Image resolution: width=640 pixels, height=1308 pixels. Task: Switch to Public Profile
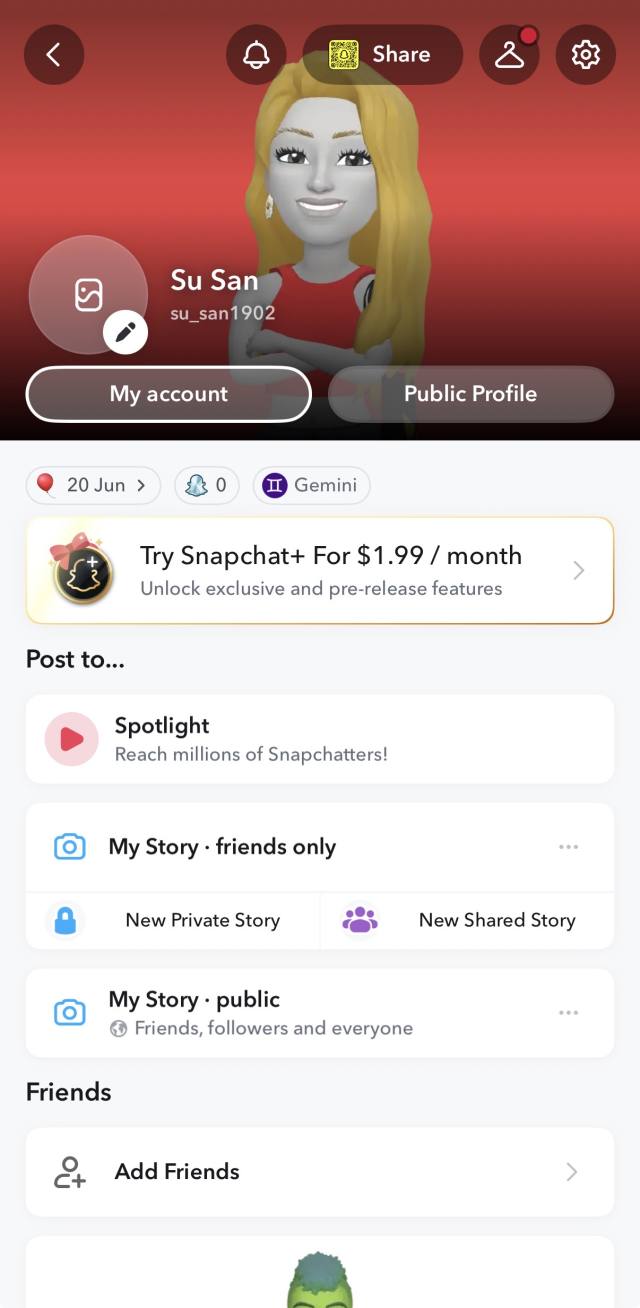470,394
